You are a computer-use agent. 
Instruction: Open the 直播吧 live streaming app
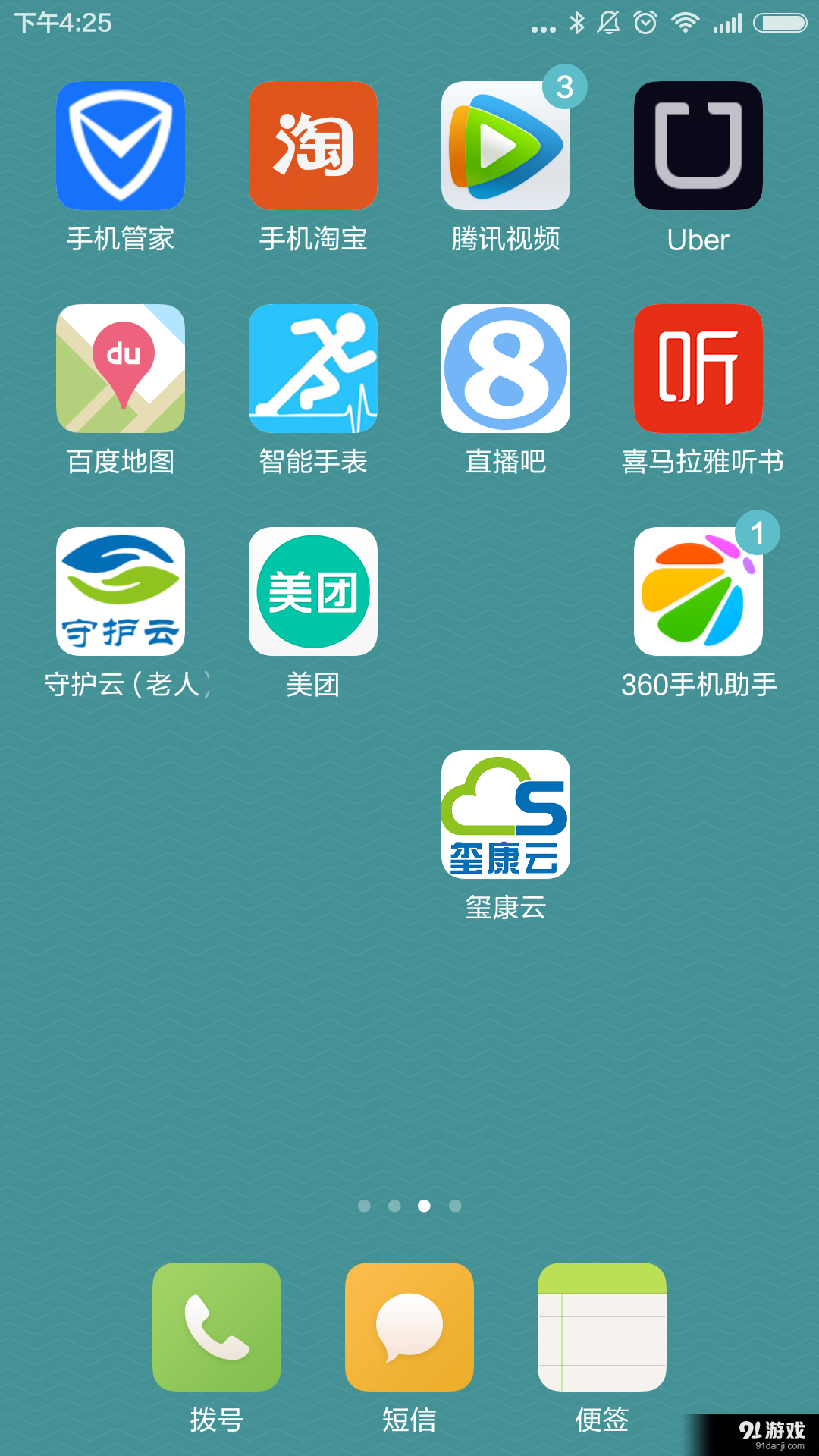505,369
